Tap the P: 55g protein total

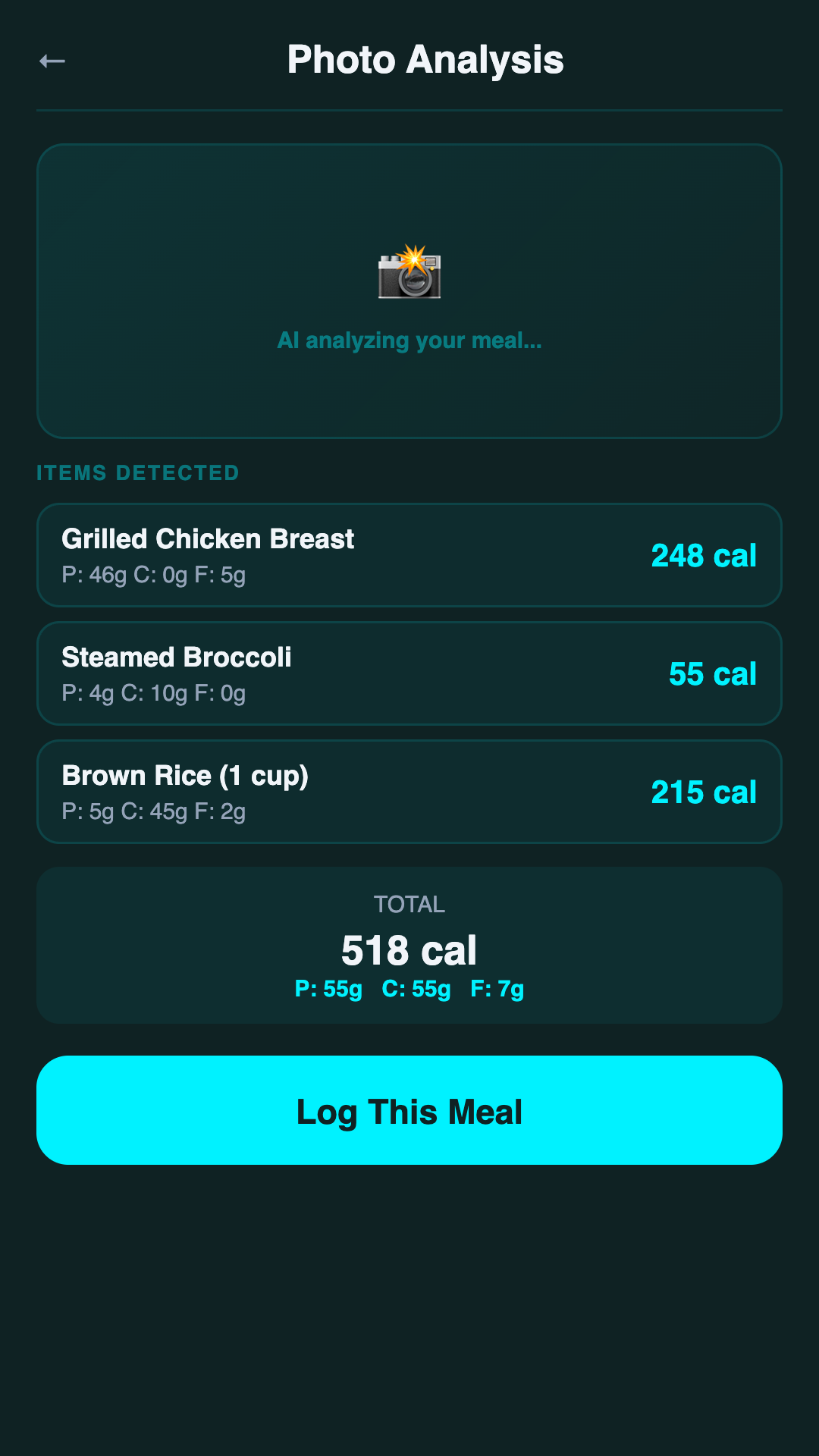(328, 990)
